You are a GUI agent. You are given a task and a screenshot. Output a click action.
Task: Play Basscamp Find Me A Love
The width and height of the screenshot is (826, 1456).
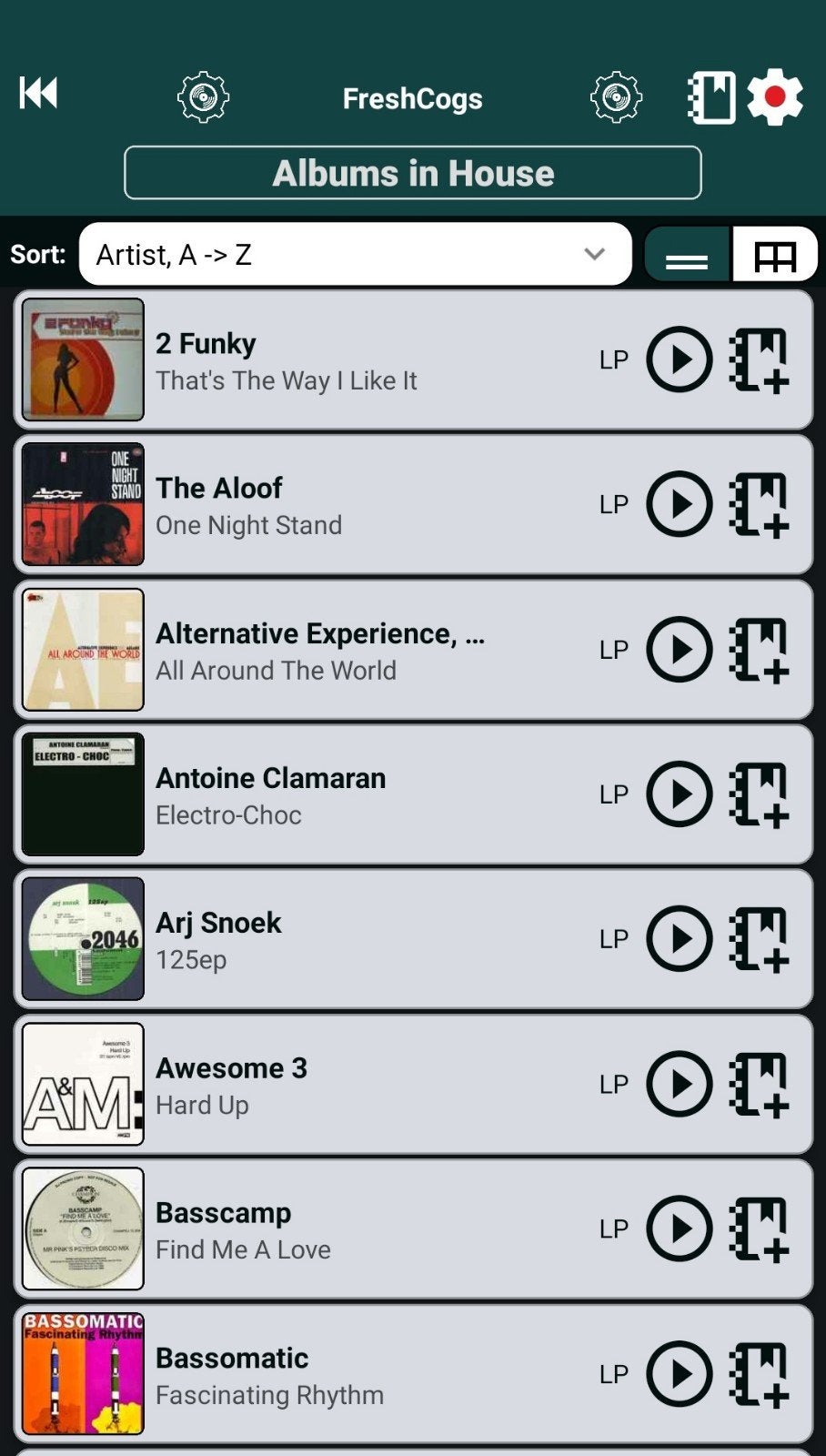coord(680,1229)
